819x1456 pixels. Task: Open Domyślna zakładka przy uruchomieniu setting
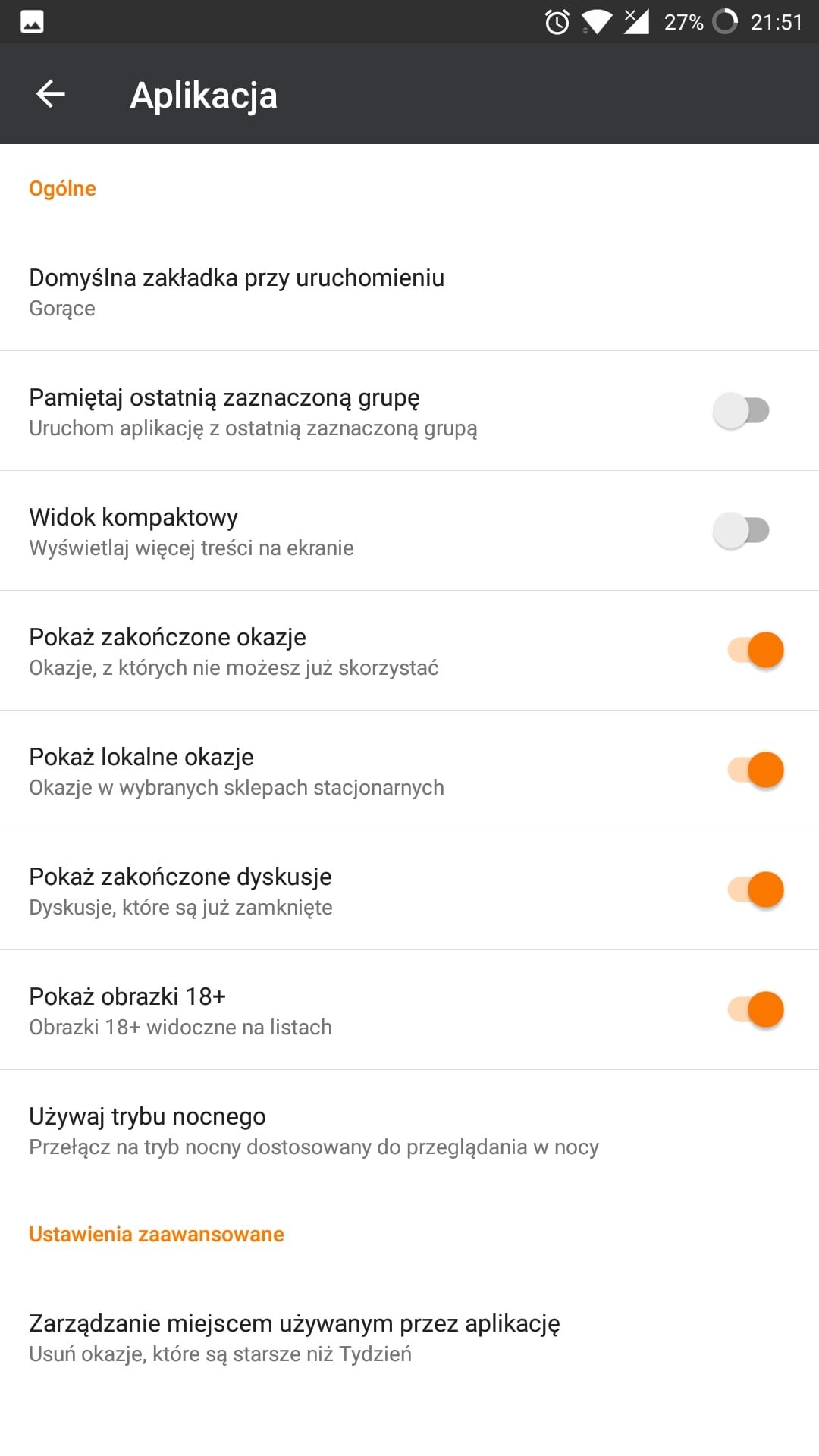tap(409, 291)
